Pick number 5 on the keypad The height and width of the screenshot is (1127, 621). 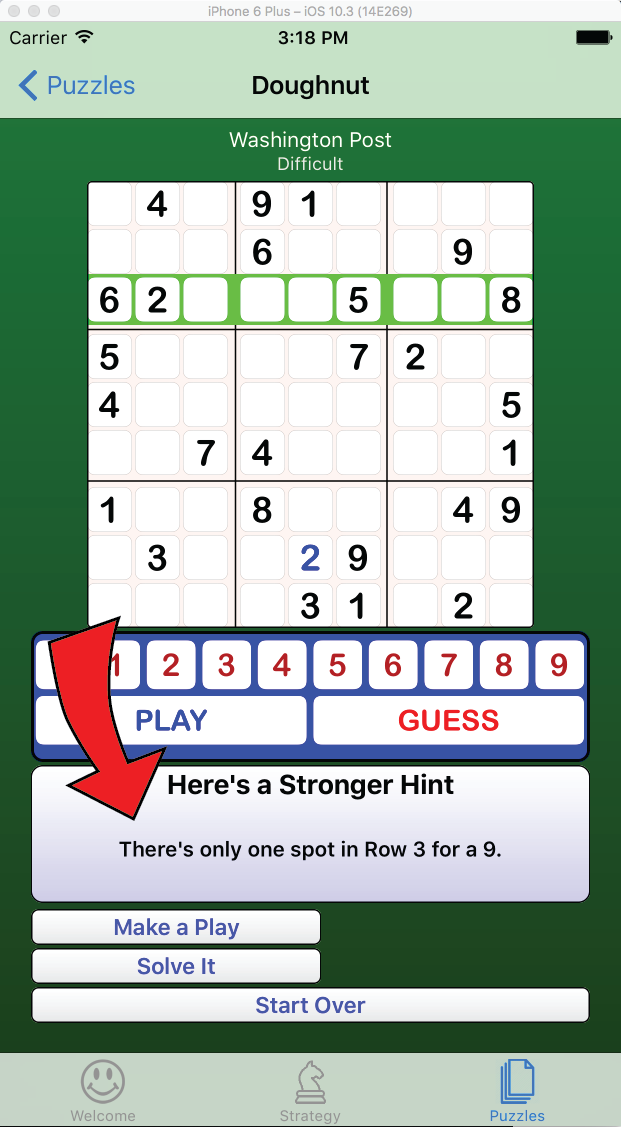(x=337, y=666)
